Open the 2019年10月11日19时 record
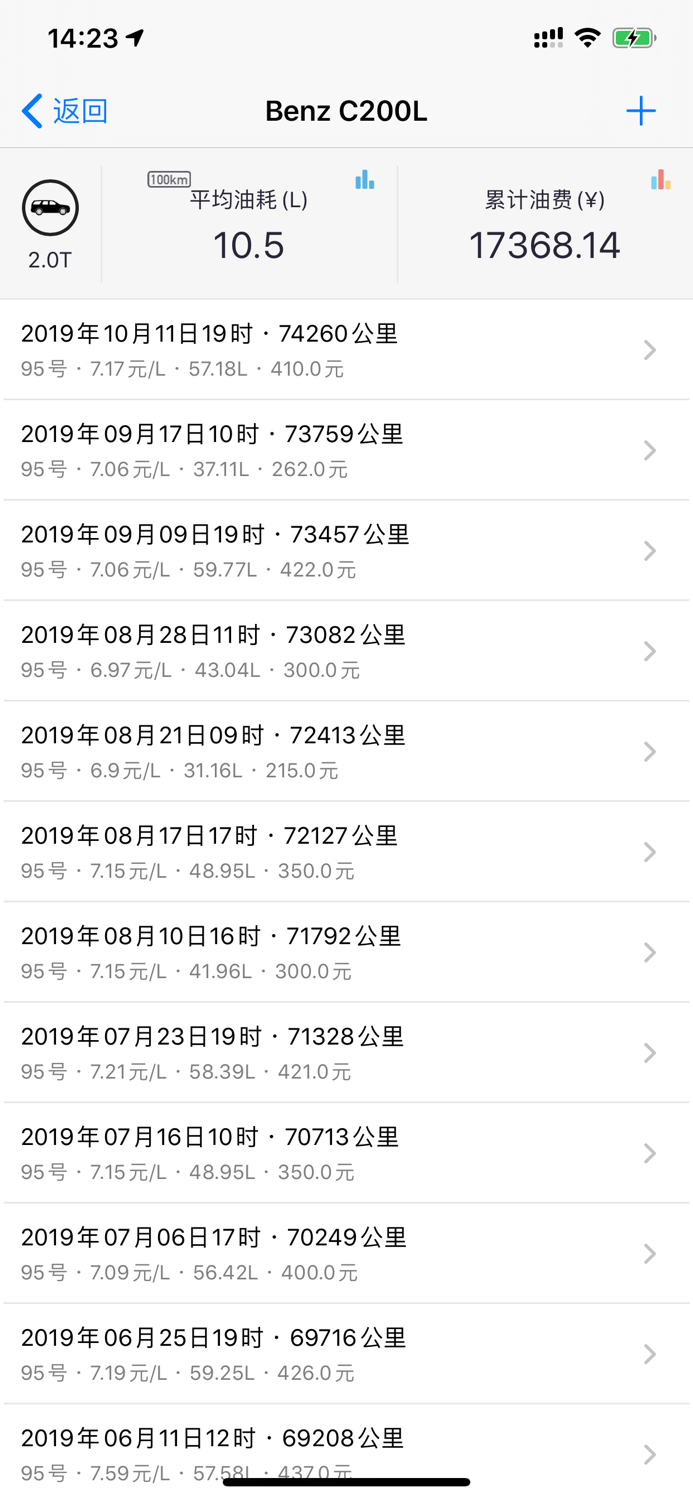The width and height of the screenshot is (693, 1500). coord(346,350)
